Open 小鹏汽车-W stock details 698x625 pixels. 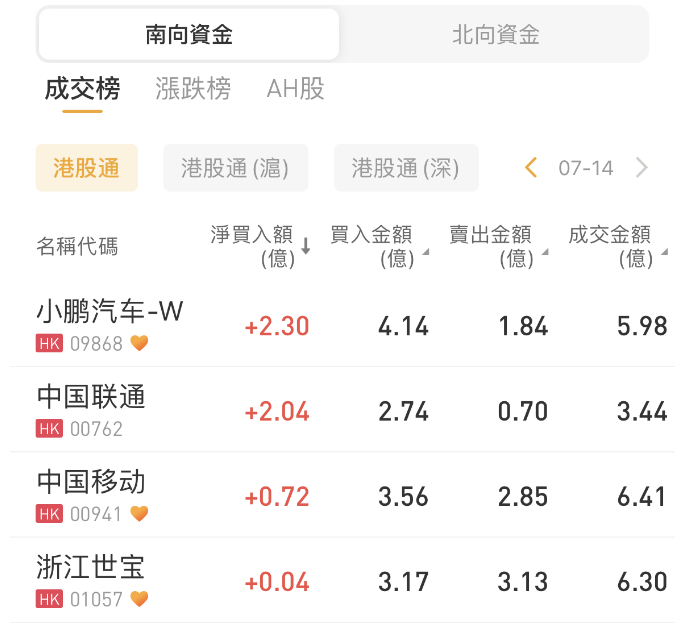(110, 325)
